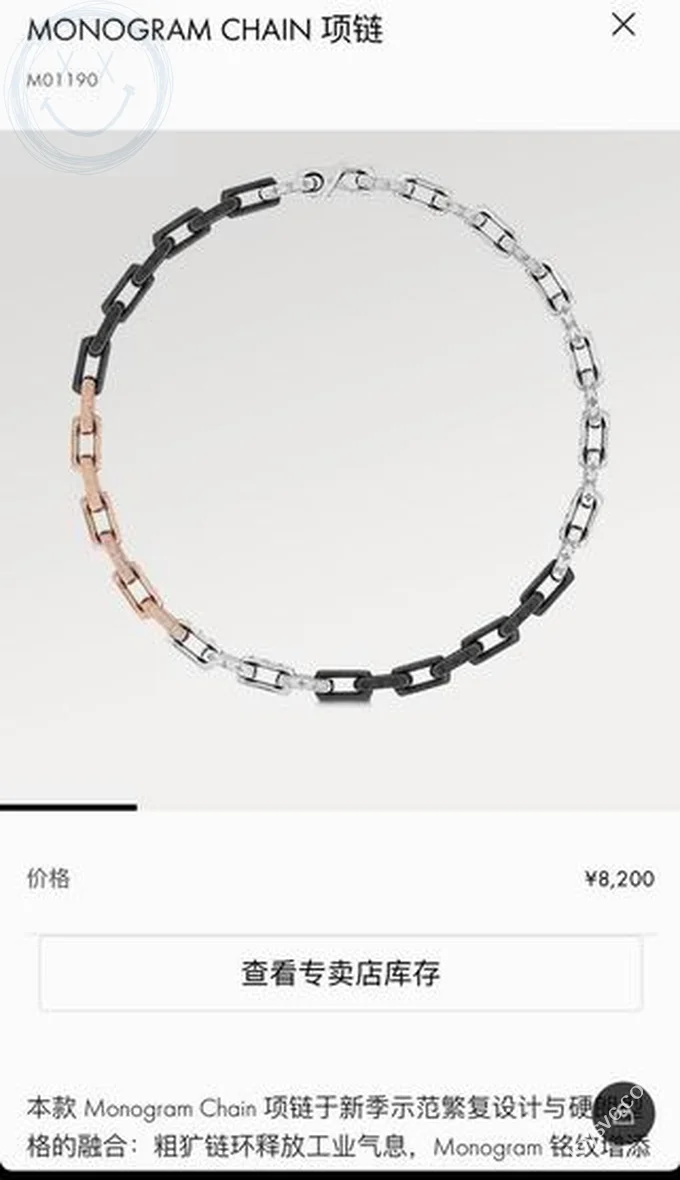Open the necklace product image
Screen dimensions: 680x1180
click(340, 440)
